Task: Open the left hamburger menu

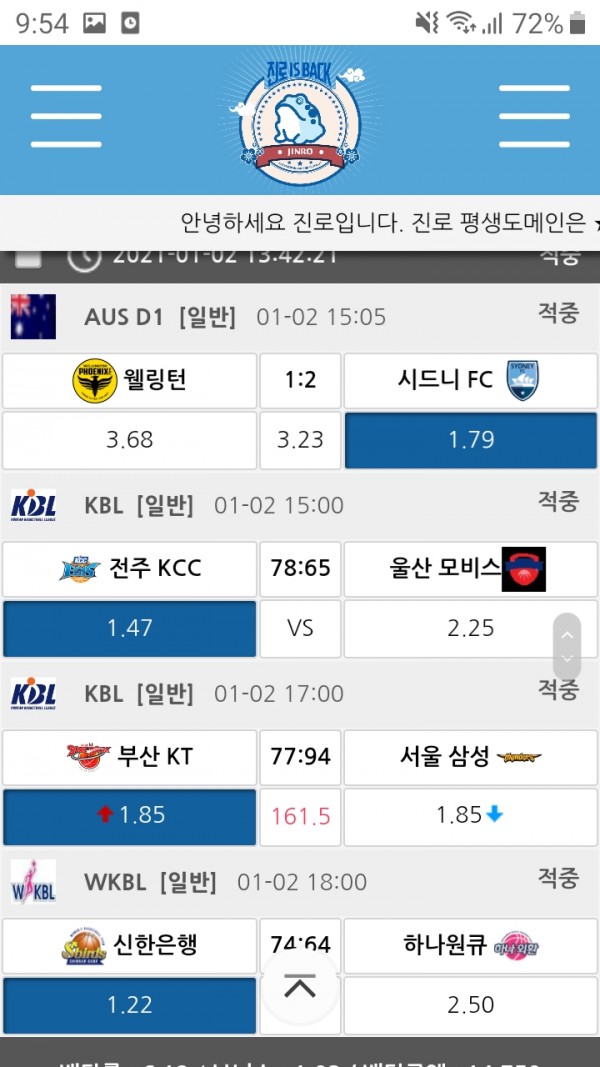Action: (x=66, y=116)
